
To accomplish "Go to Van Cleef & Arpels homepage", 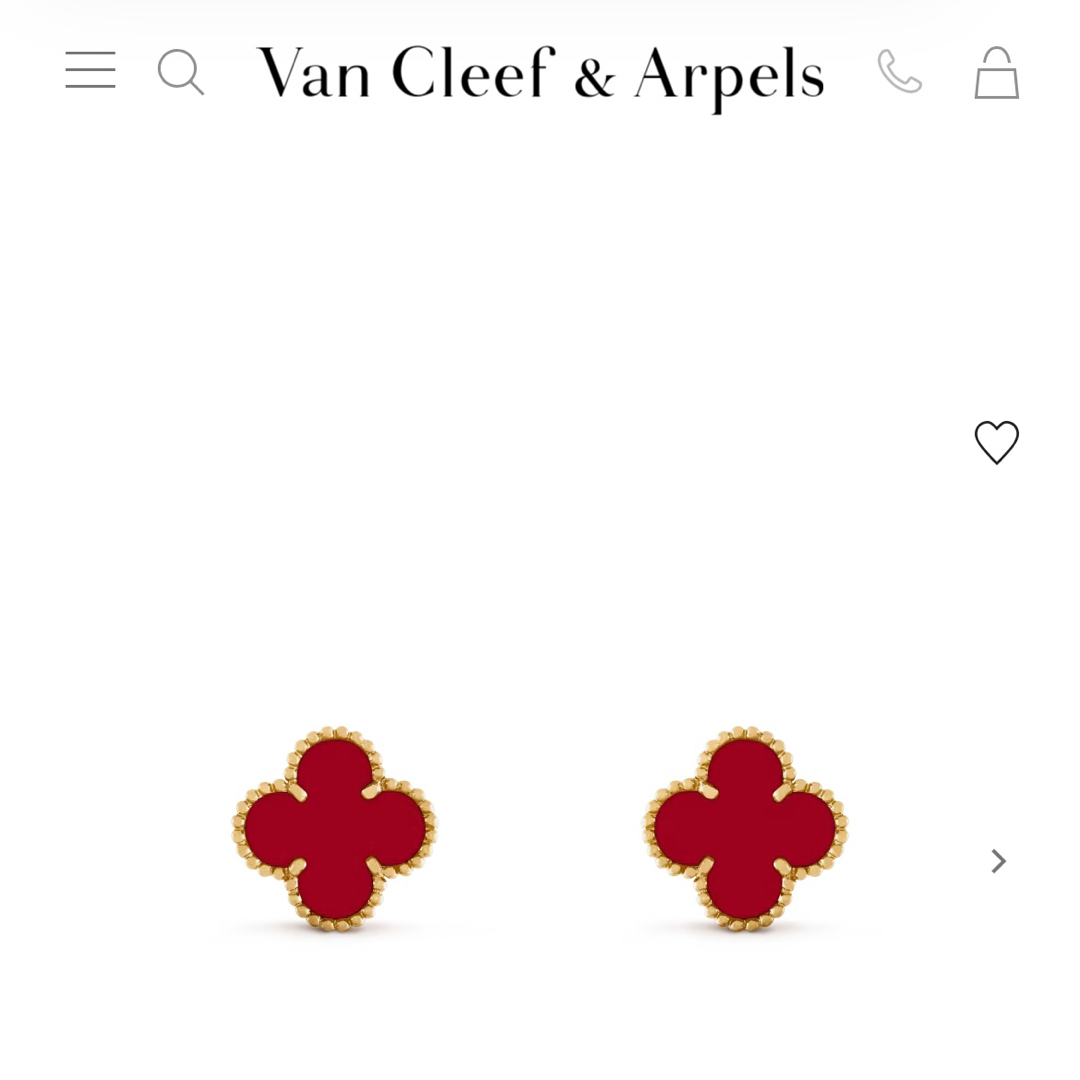I will point(540,76).
